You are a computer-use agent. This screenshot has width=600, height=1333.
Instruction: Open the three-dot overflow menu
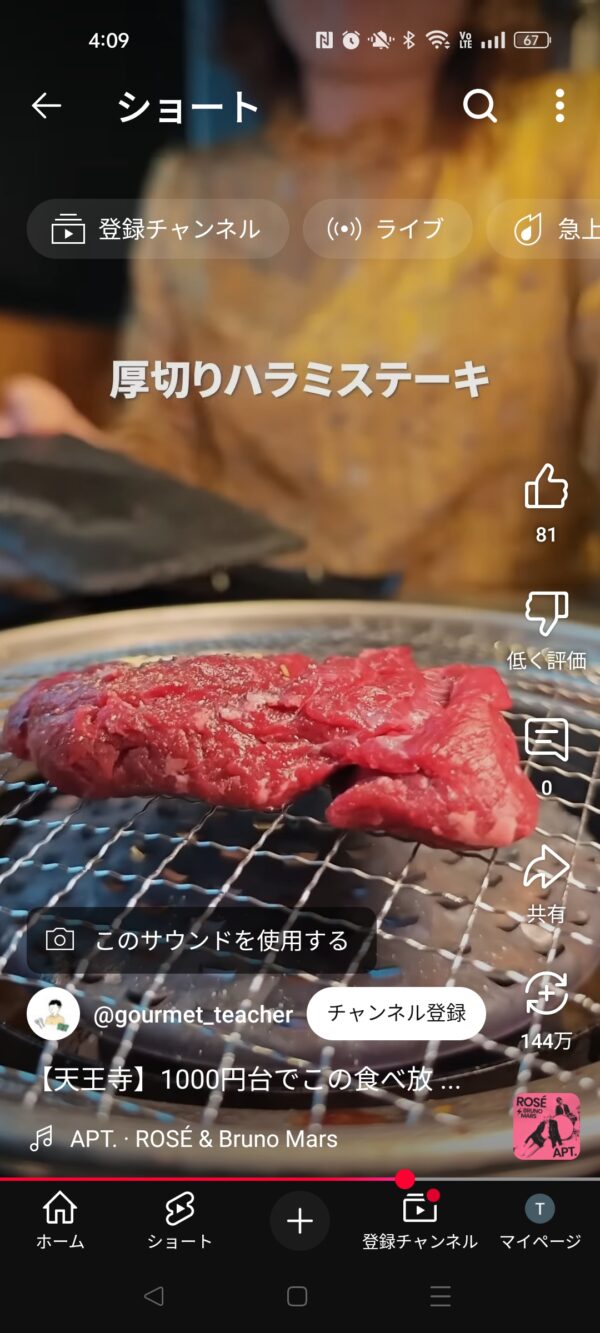click(x=559, y=105)
